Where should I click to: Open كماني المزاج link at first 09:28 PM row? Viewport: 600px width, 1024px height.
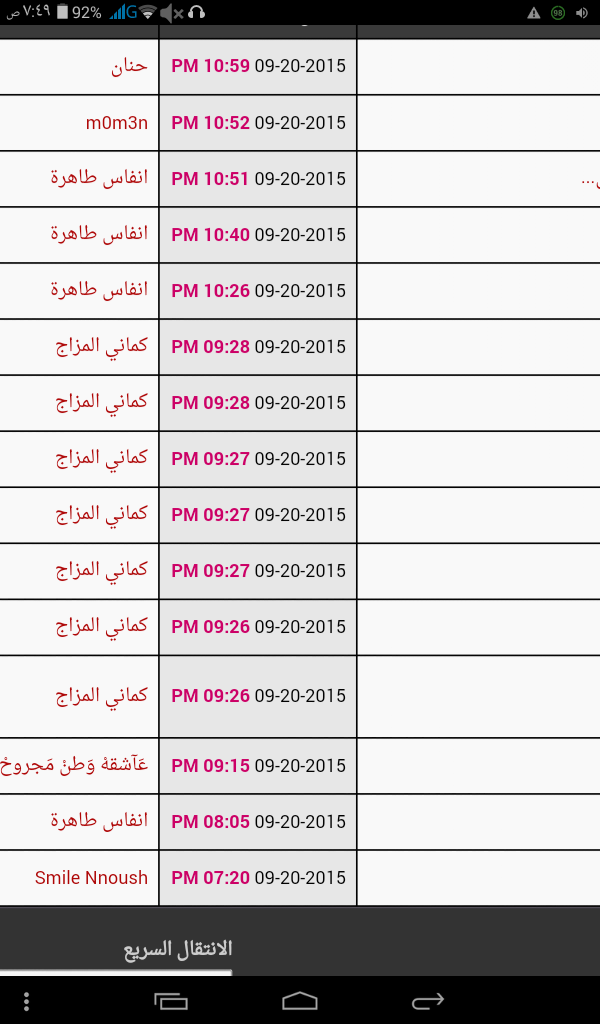click(x=101, y=346)
